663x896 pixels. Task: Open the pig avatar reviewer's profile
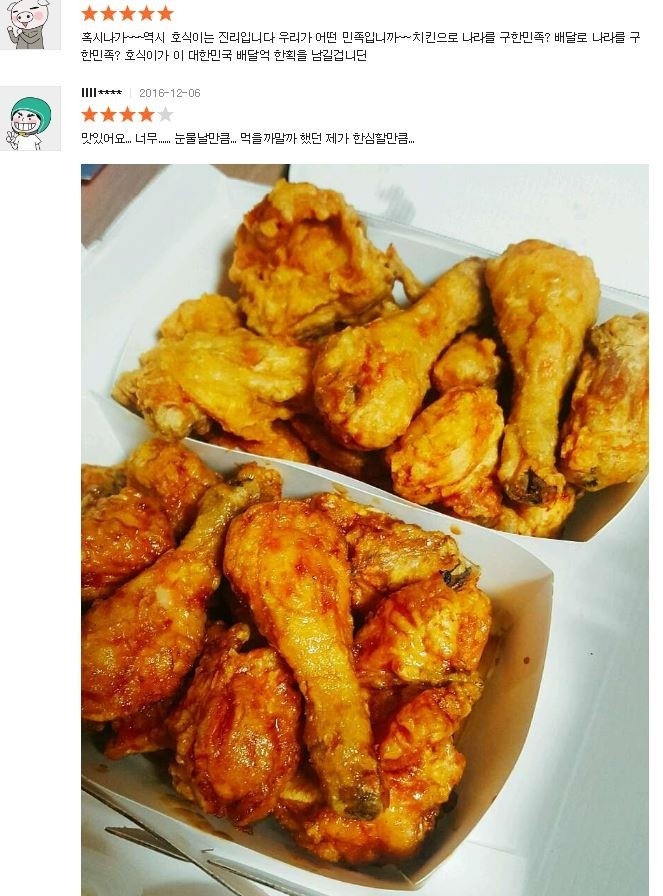pos(30,22)
